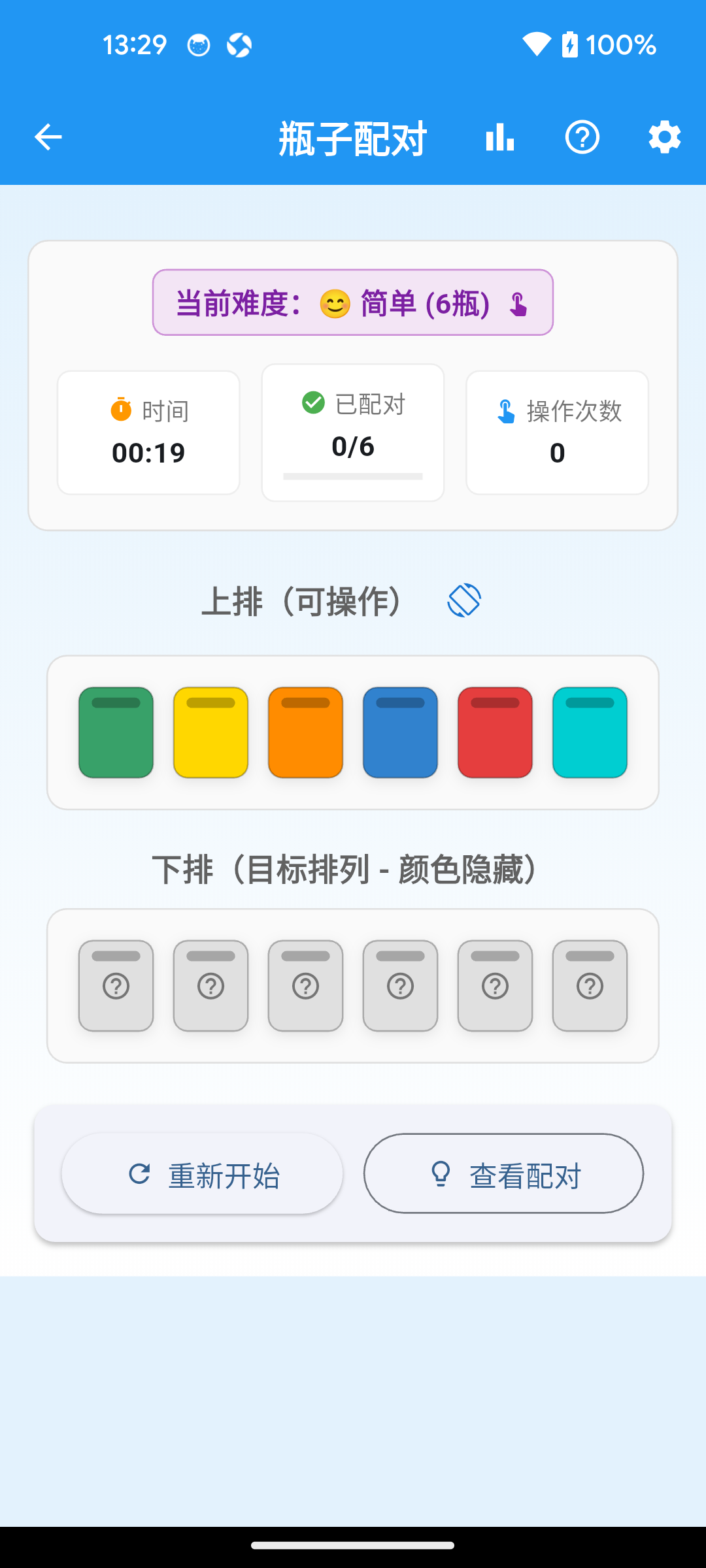Open the help question mark icon
This screenshot has width=706, height=1568.
582,137
